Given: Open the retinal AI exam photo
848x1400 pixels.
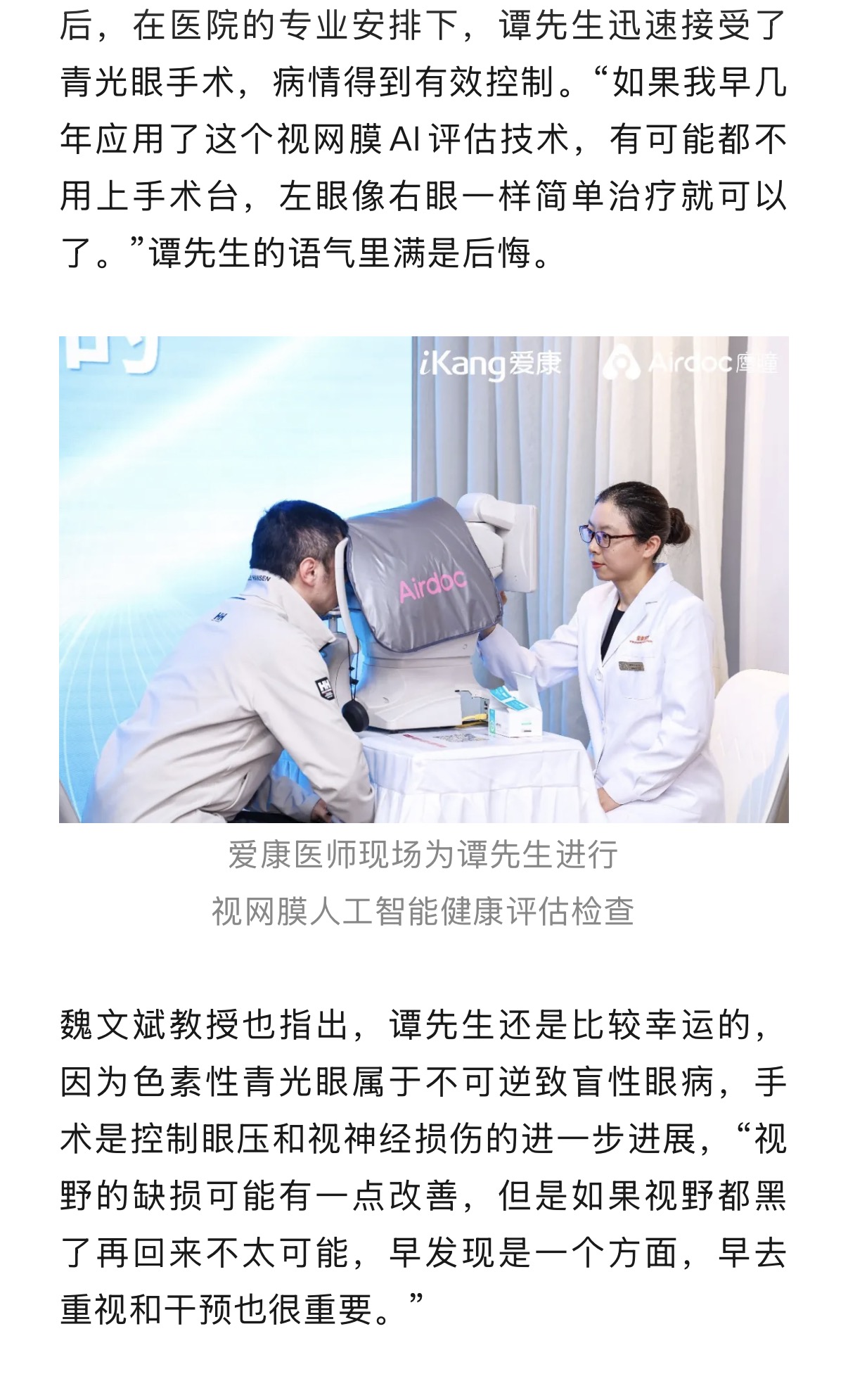Looking at the screenshot, I should coord(423,578).
